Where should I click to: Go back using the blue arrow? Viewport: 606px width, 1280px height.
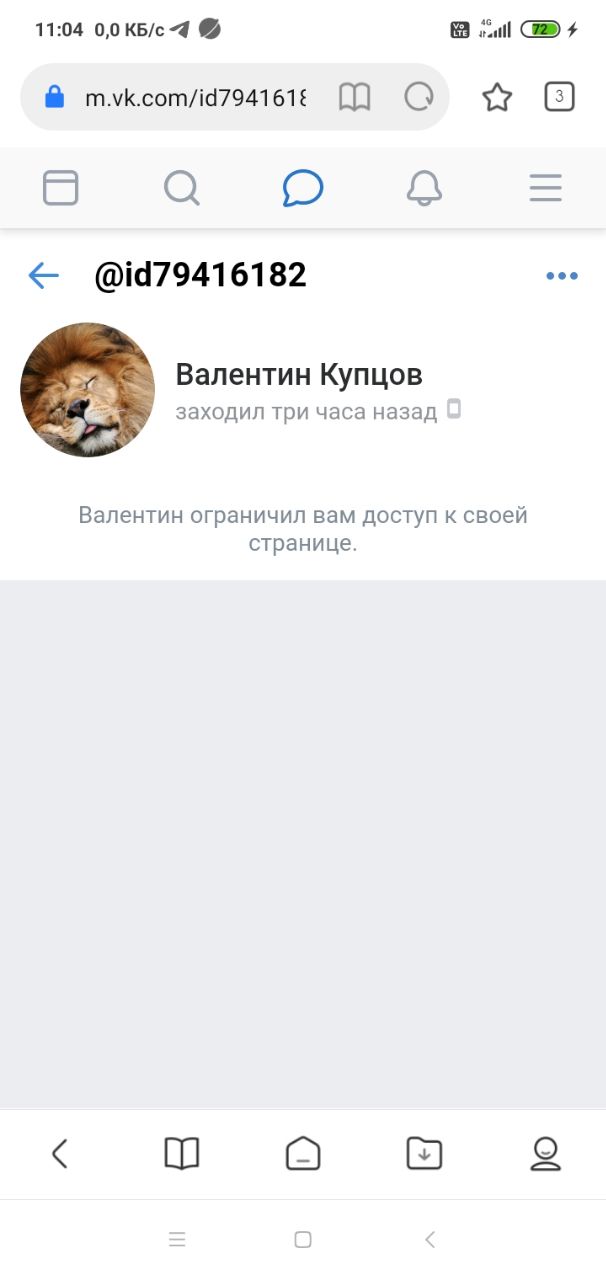point(43,276)
